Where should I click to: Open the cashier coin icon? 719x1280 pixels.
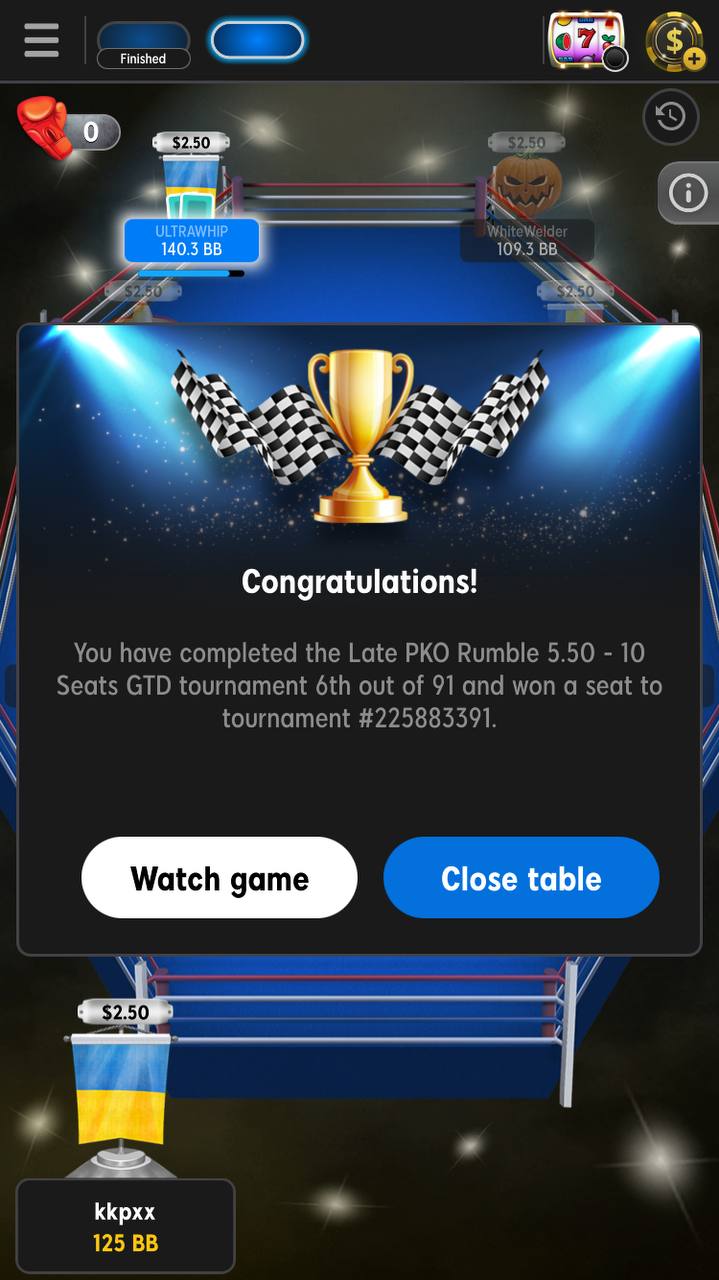click(x=675, y=42)
